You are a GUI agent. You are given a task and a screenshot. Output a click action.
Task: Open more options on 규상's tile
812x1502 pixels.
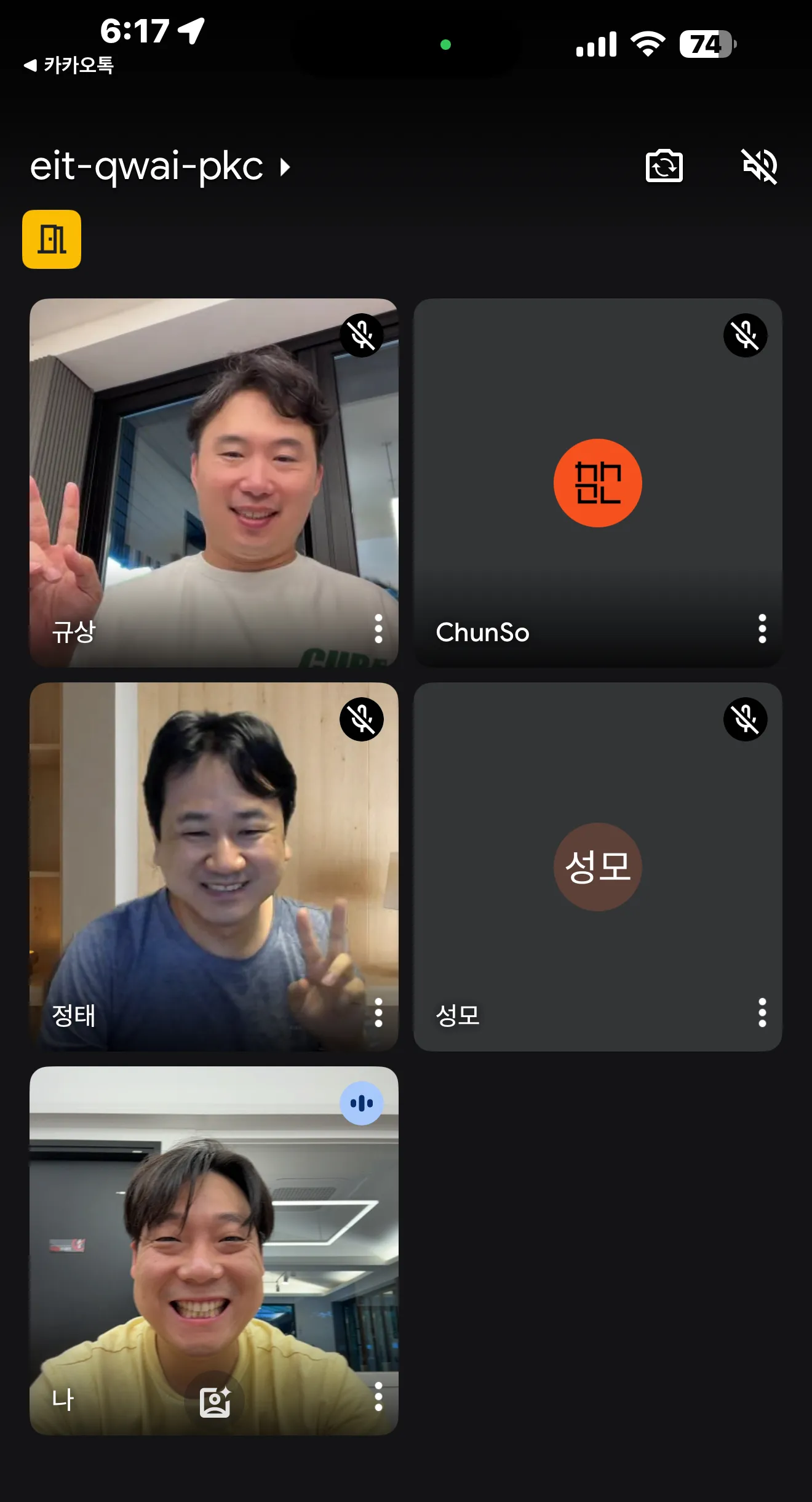[x=378, y=629]
